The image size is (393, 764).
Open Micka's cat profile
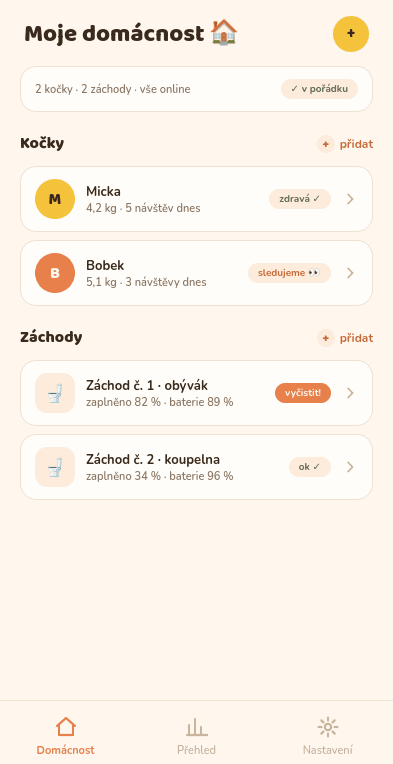196,199
